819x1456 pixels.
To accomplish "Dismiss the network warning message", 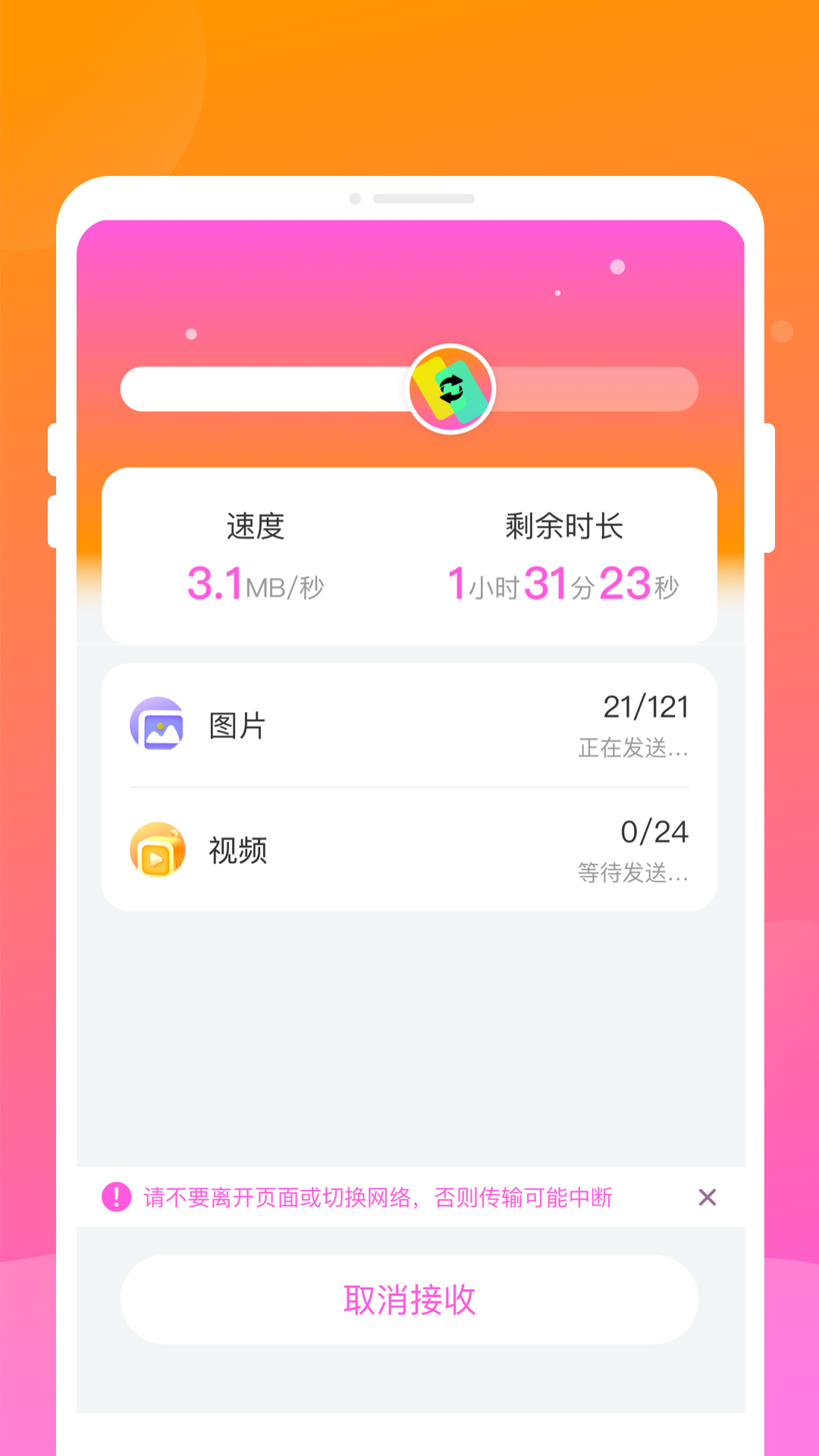I will (x=707, y=1197).
